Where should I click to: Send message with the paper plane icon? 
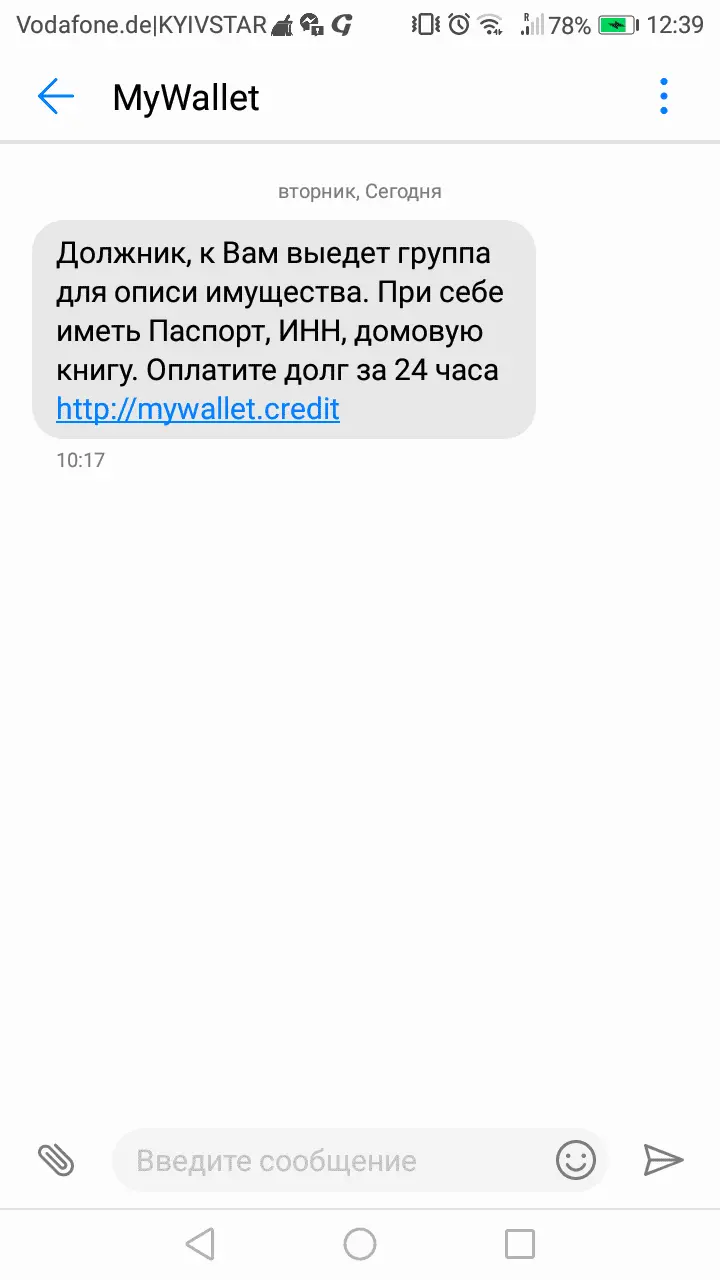[664, 1160]
